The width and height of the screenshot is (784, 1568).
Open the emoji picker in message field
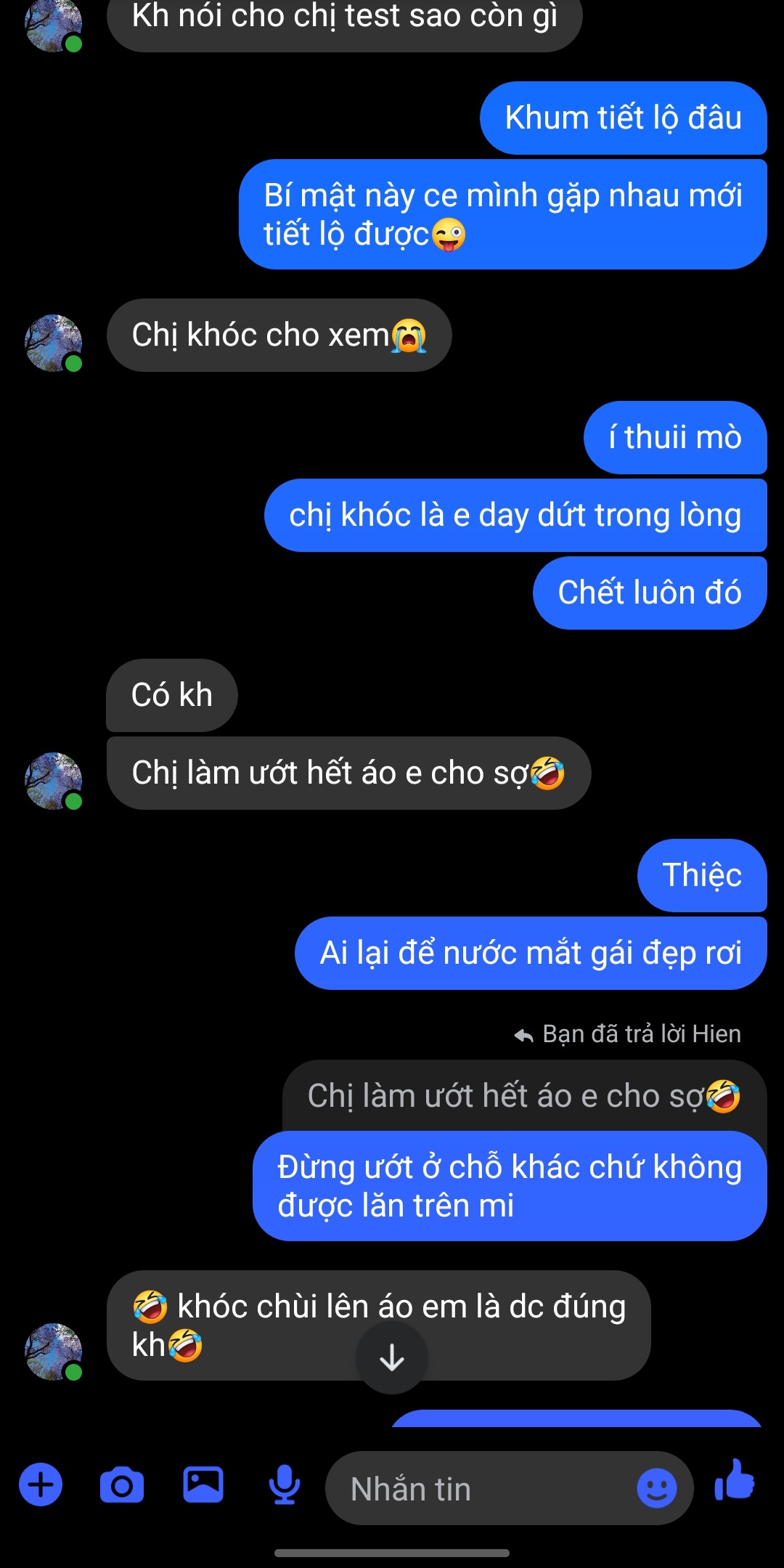656,1488
